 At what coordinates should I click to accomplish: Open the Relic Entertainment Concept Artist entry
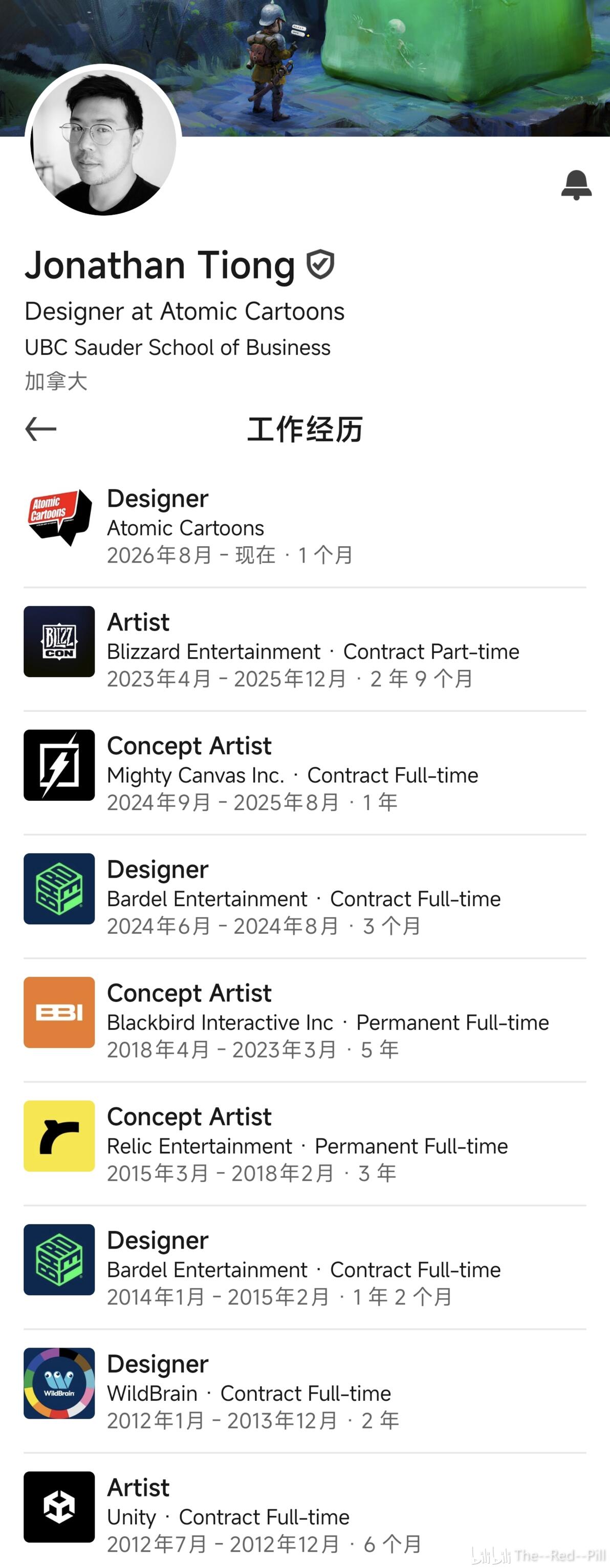click(x=304, y=1144)
